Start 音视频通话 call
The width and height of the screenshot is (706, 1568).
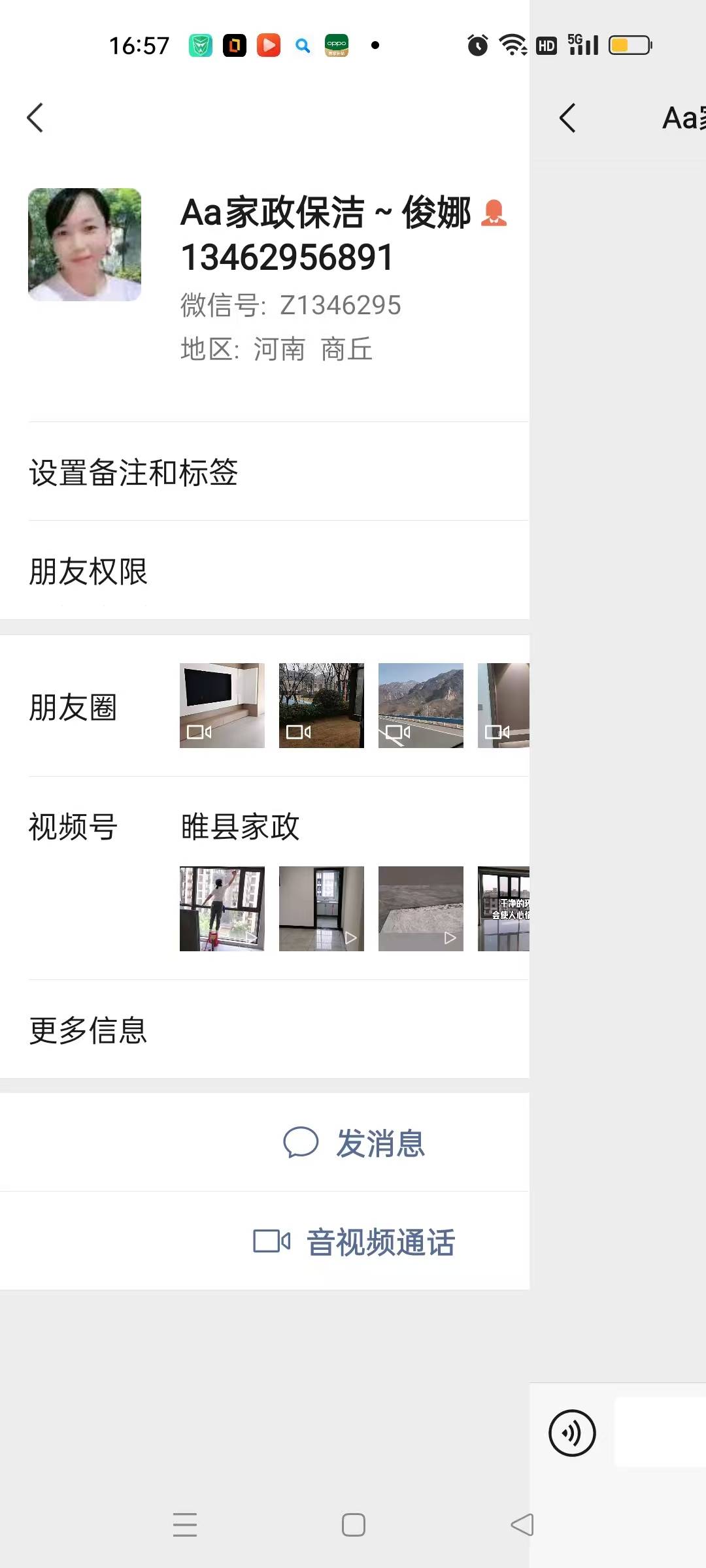[354, 1242]
